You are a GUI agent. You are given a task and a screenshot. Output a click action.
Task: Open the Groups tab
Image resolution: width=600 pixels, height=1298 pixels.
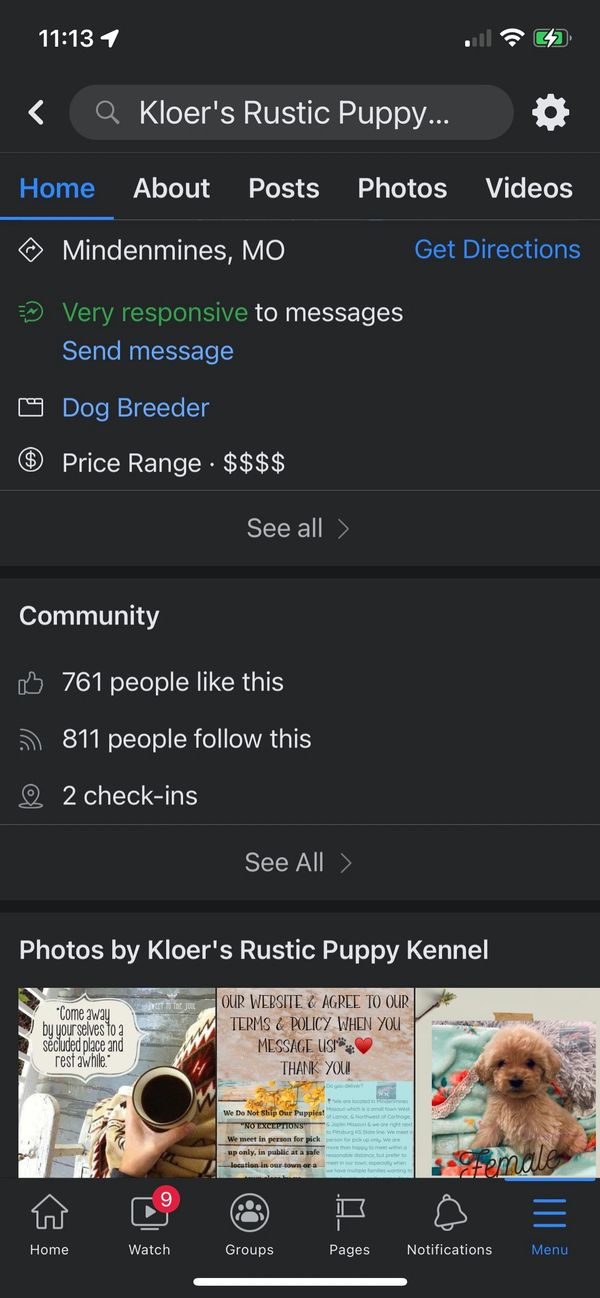(x=249, y=1225)
